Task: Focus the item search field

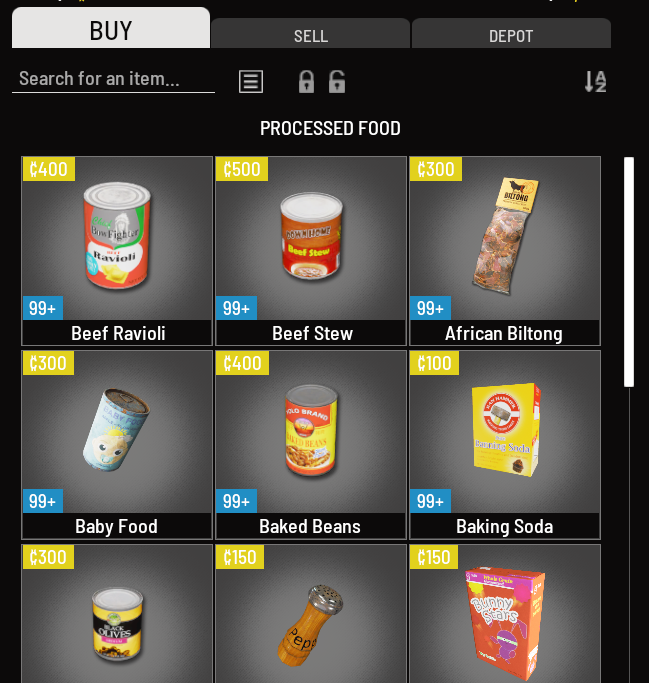Action: [x=113, y=79]
